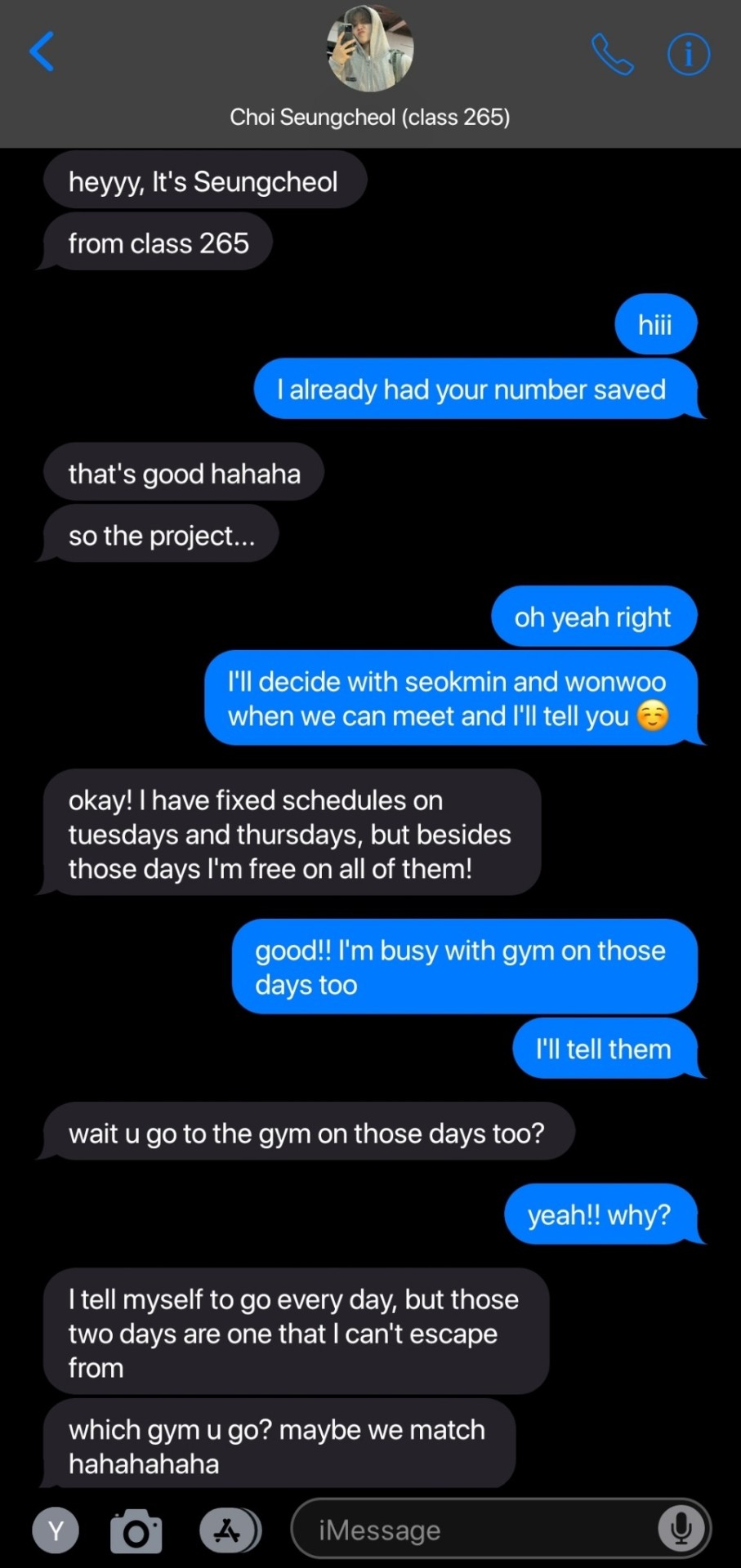Tap the iMessage text field
This screenshot has height=1568, width=741.
[474, 1530]
